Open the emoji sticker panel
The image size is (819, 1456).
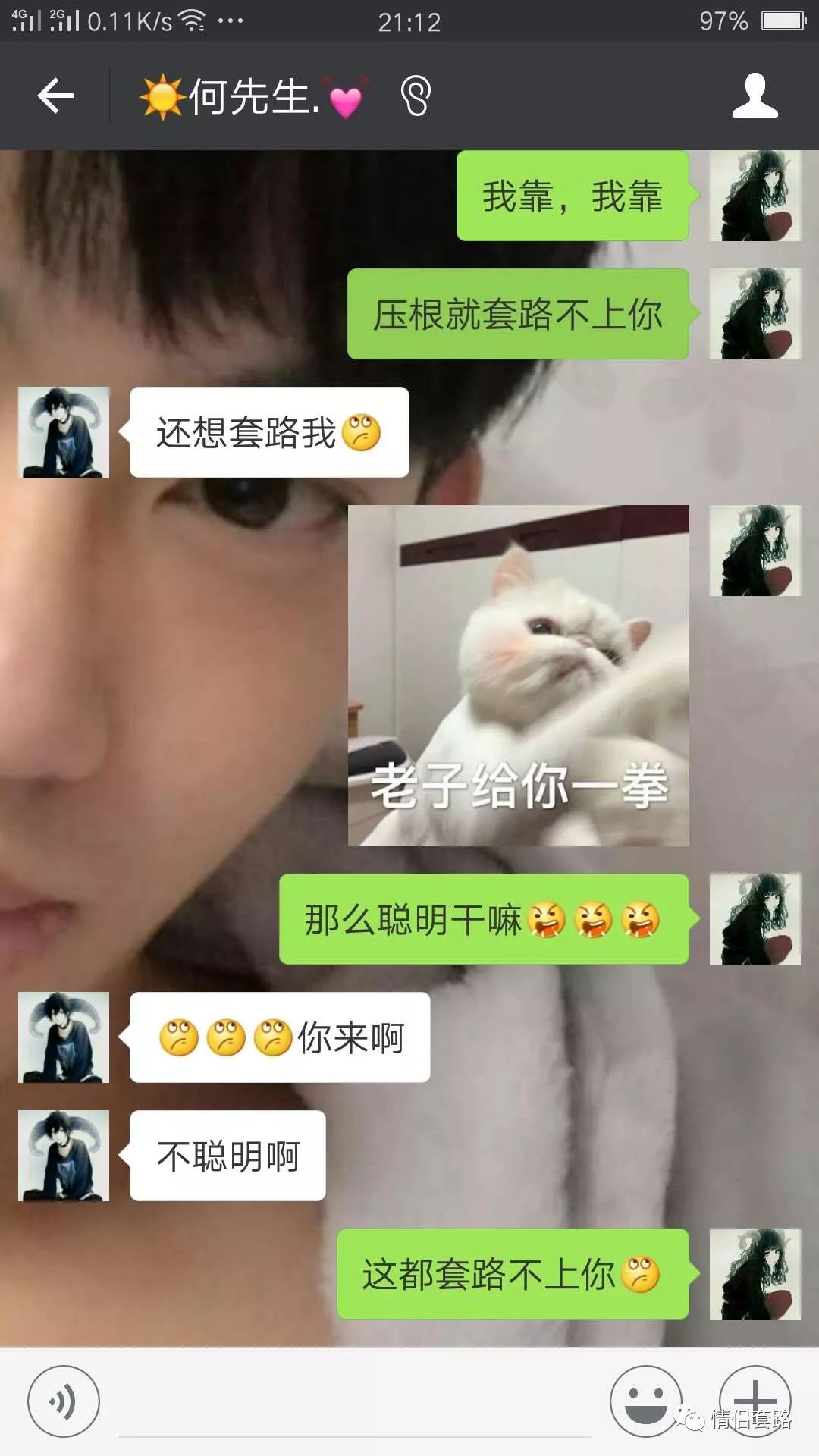pos(645,1401)
